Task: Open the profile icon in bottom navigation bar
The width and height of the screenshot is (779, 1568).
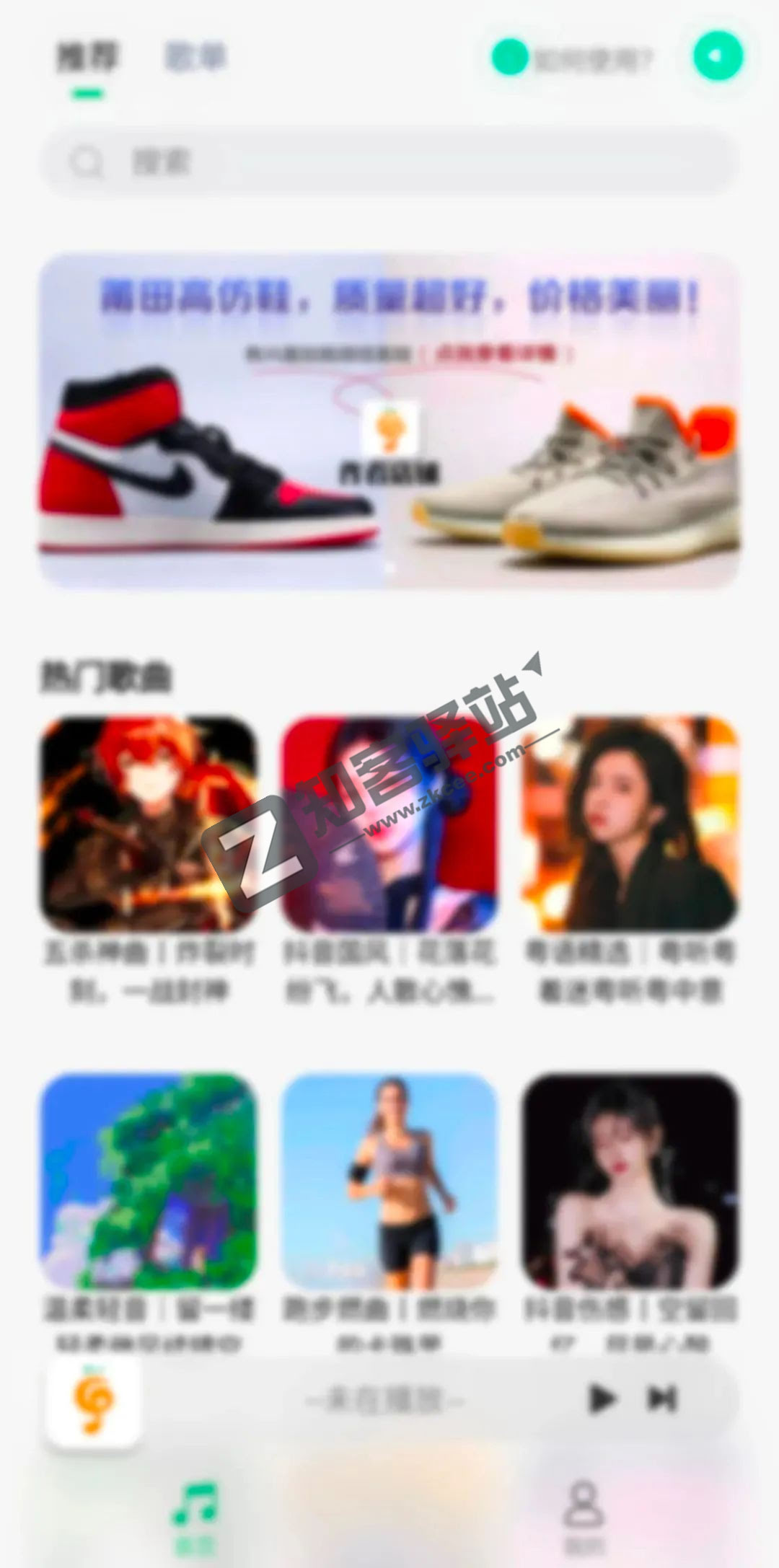Action: click(586, 1504)
